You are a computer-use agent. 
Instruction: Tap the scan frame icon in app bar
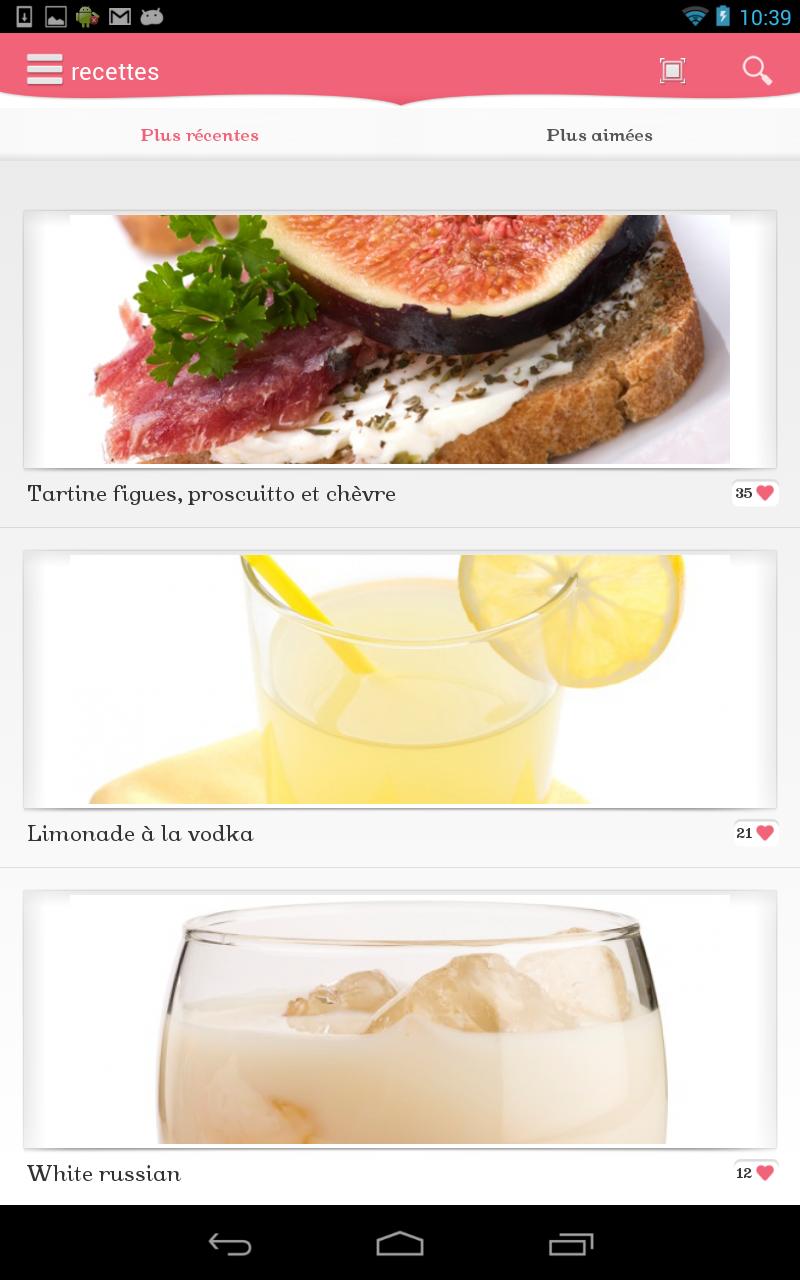672,70
